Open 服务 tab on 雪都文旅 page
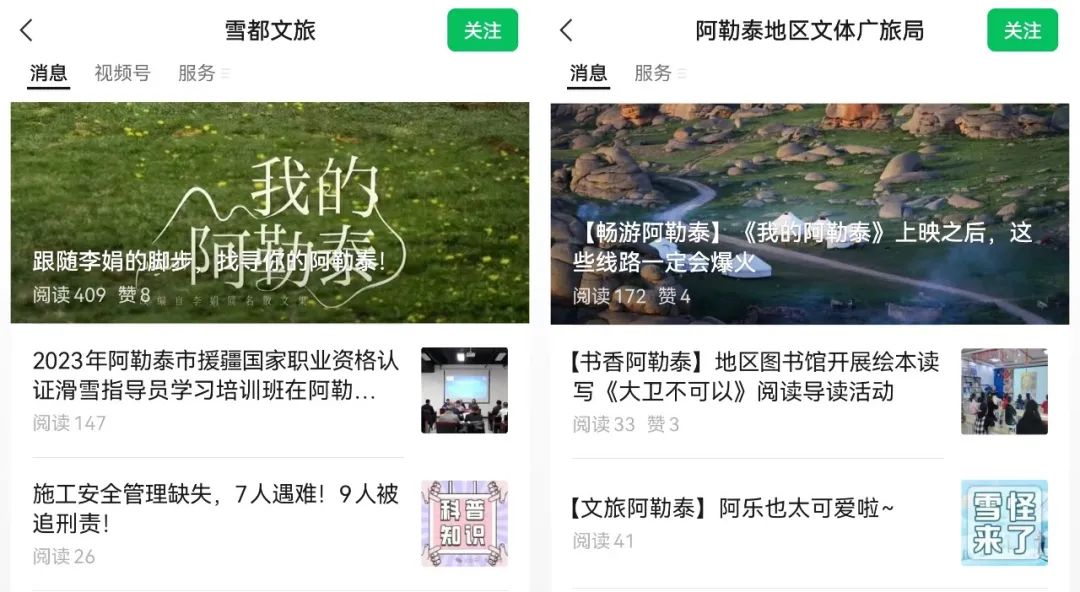The image size is (1080, 592). point(198,73)
